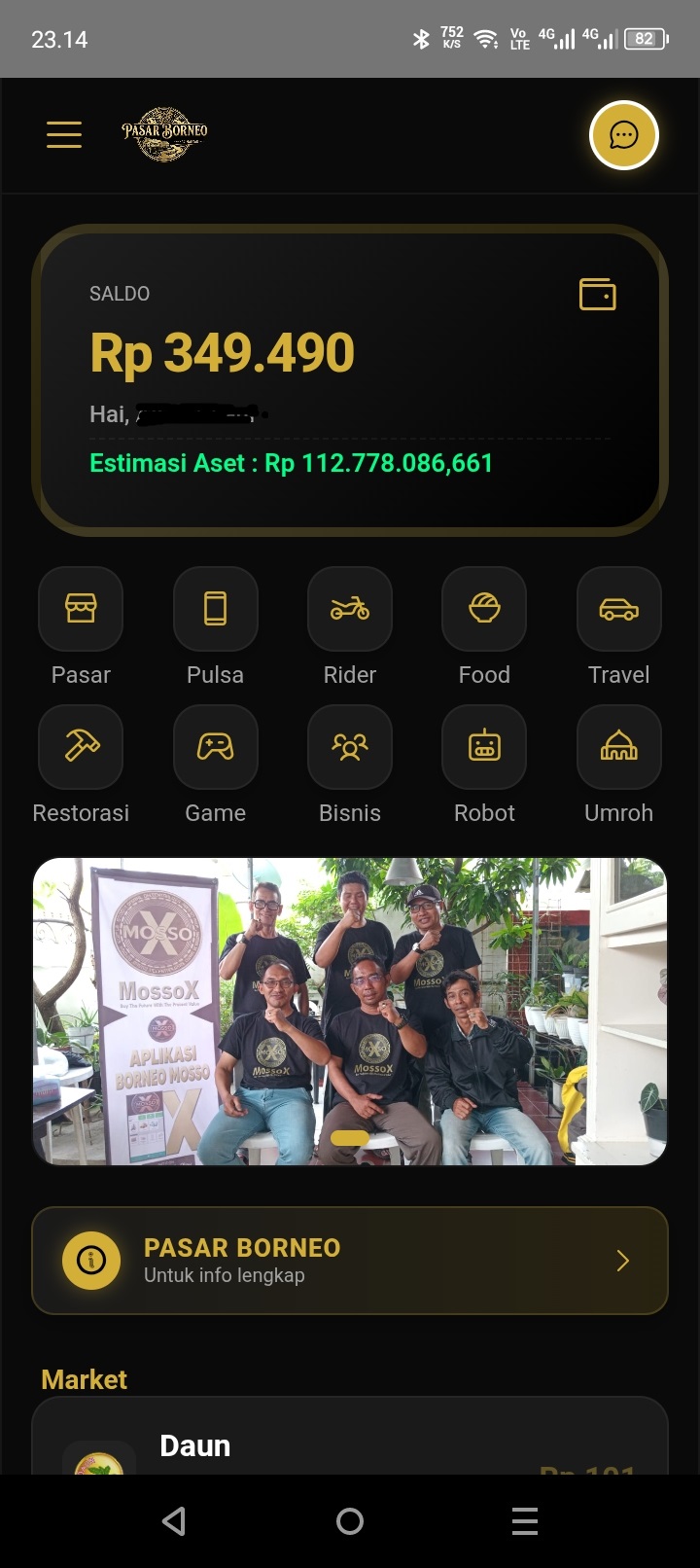Select the Restorasi option
The width and height of the screenshot is (700, 1568).
(81, 747)
